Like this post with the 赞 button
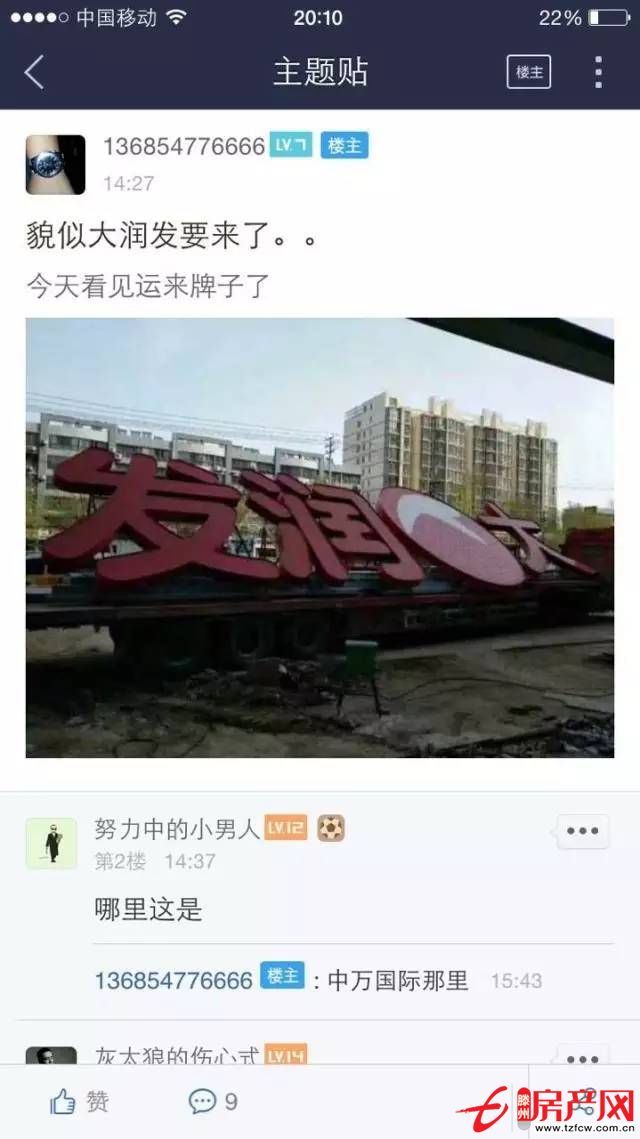 (80, 1102)
